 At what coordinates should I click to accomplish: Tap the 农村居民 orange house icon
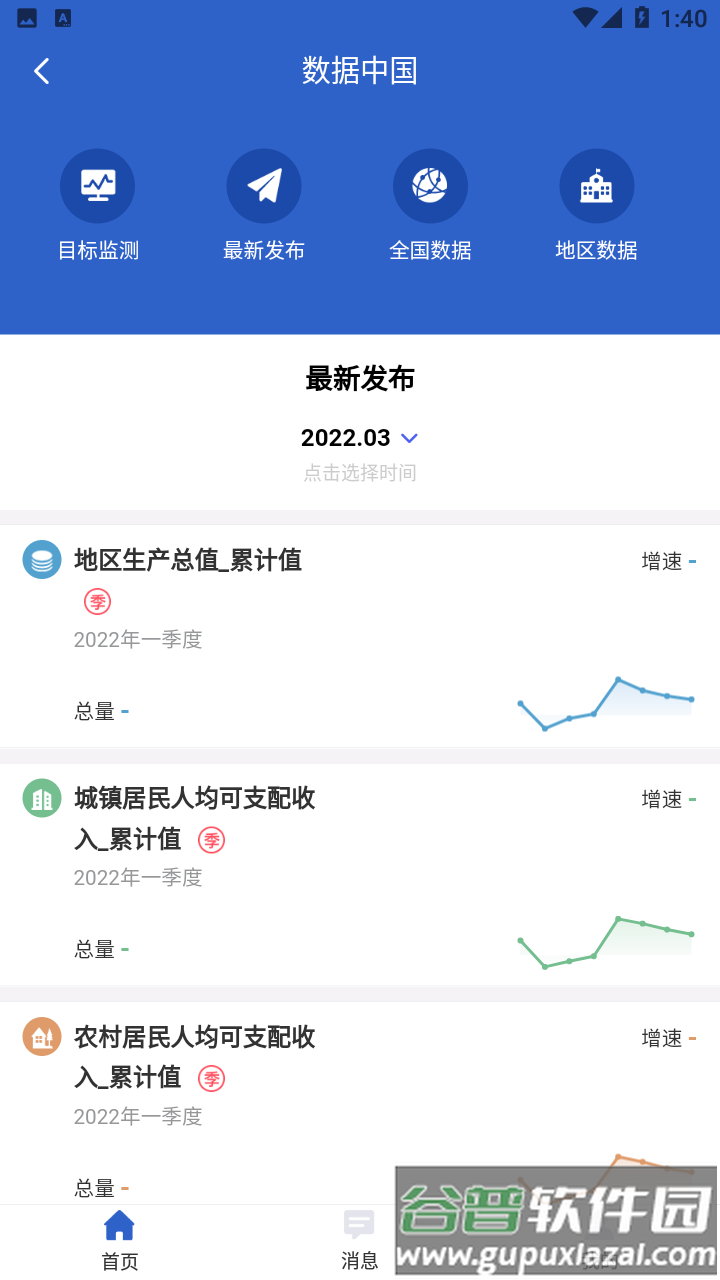41,1037
